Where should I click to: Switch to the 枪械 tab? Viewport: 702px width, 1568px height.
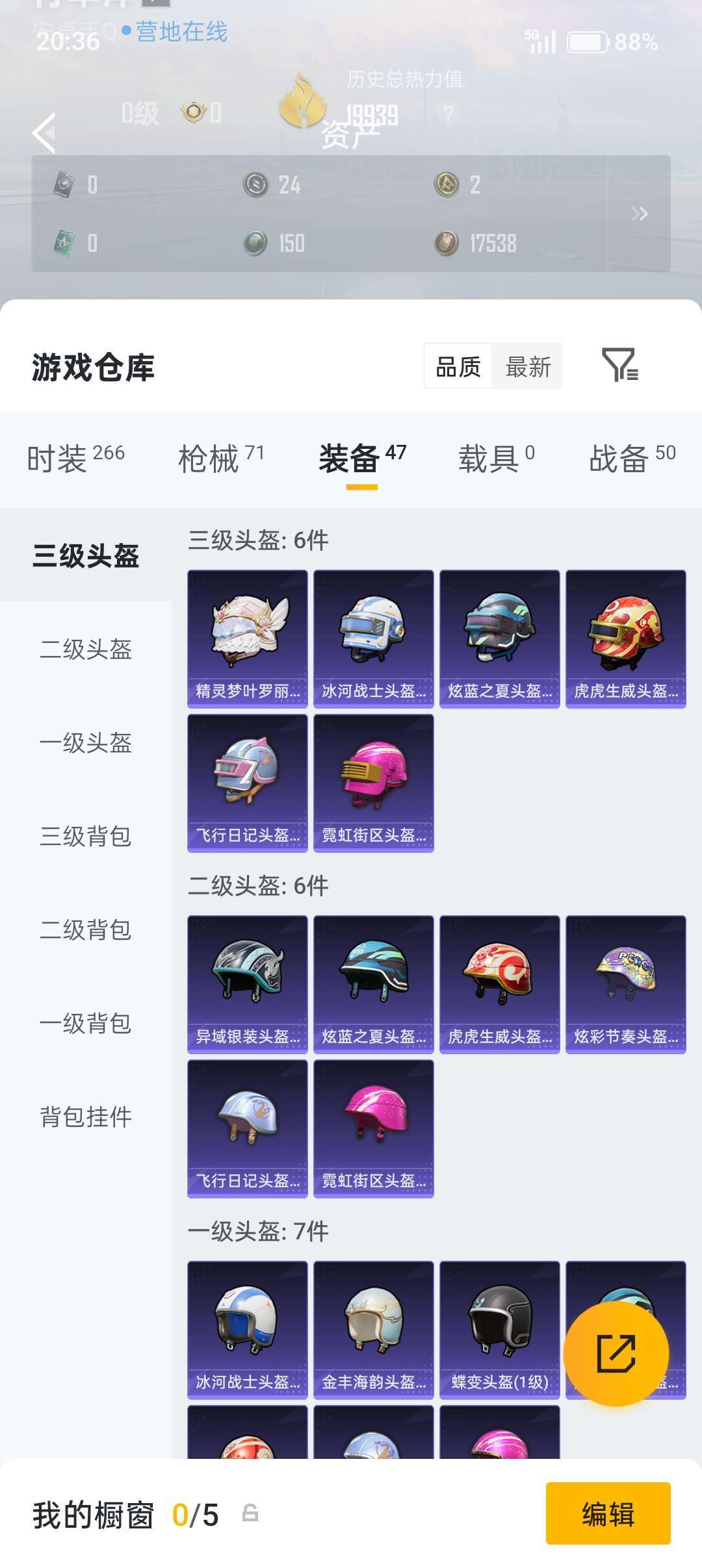pyautogui.click(x=221, y=459)
